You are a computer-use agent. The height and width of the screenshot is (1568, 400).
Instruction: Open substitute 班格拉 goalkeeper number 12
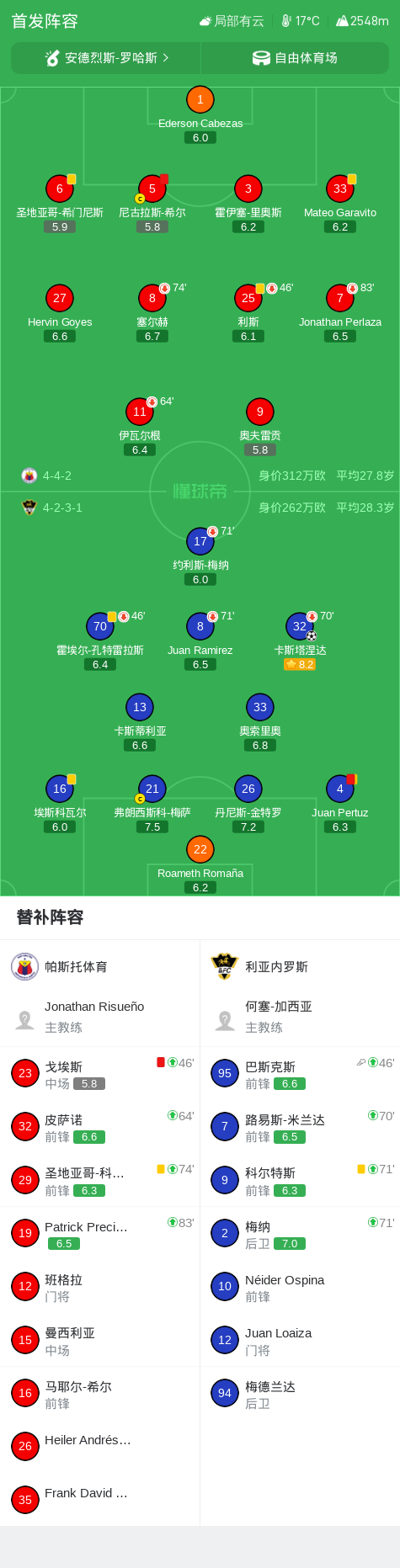click(100, 1287)
